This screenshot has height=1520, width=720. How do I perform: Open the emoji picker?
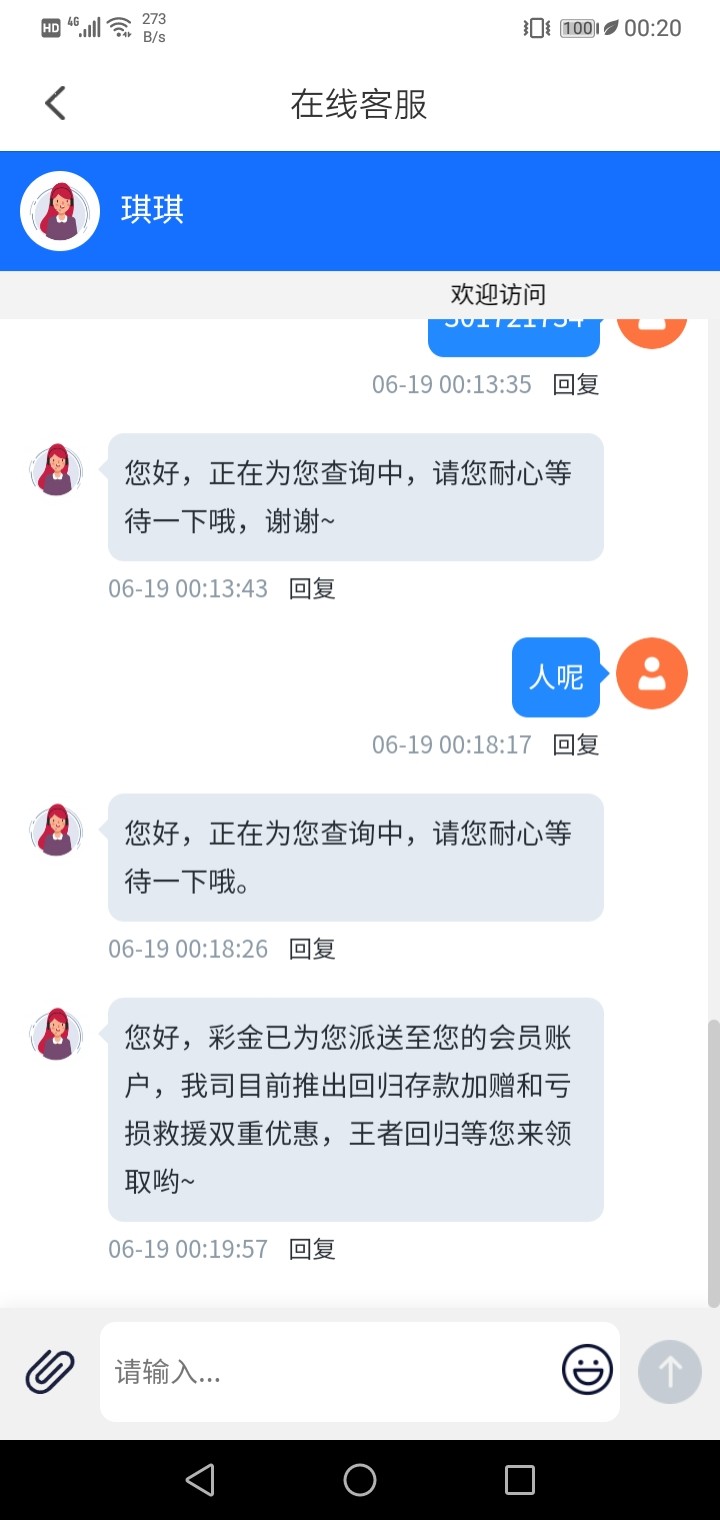[587, 1370]
